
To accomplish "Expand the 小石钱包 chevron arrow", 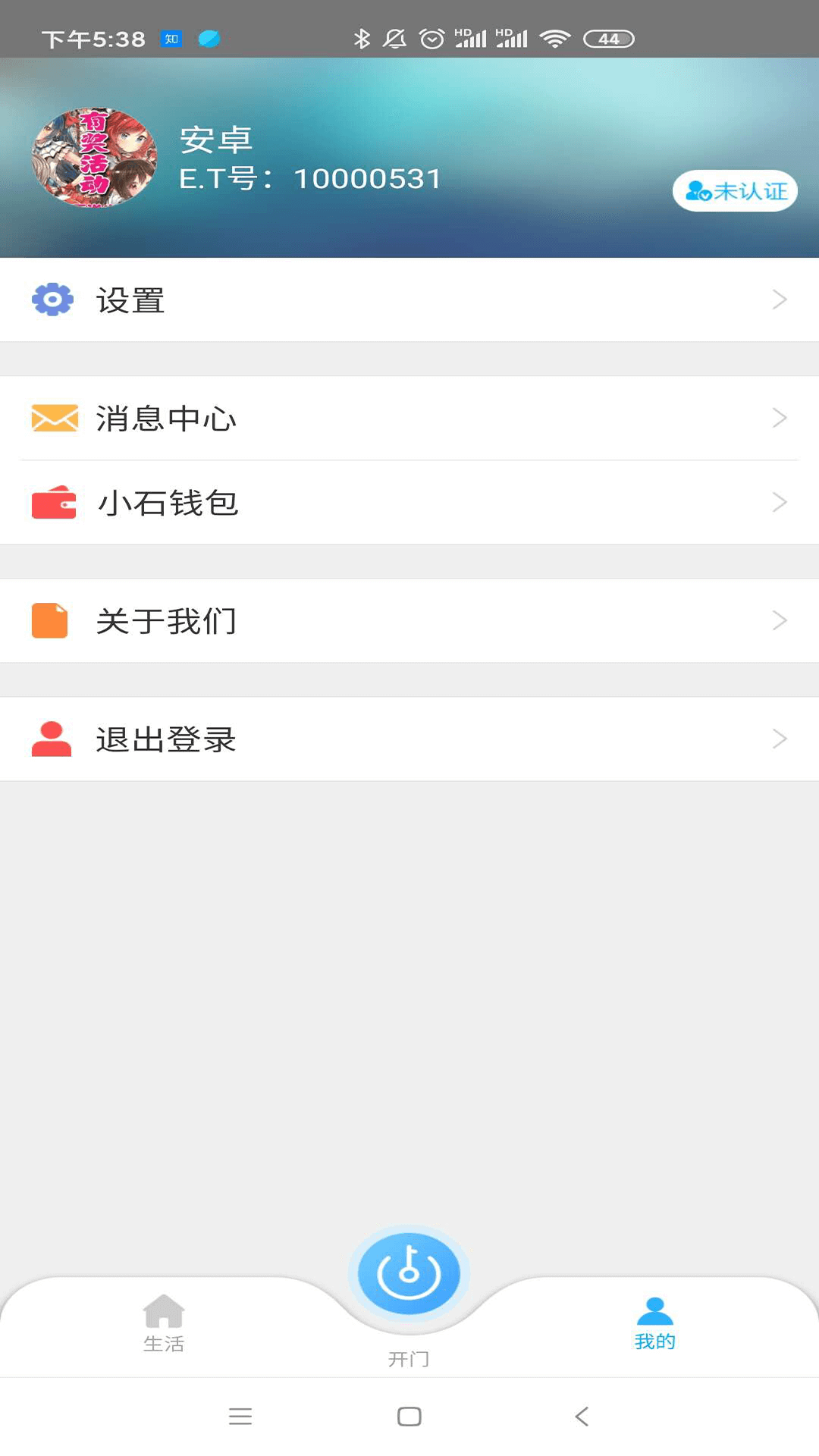I will 780,501.
